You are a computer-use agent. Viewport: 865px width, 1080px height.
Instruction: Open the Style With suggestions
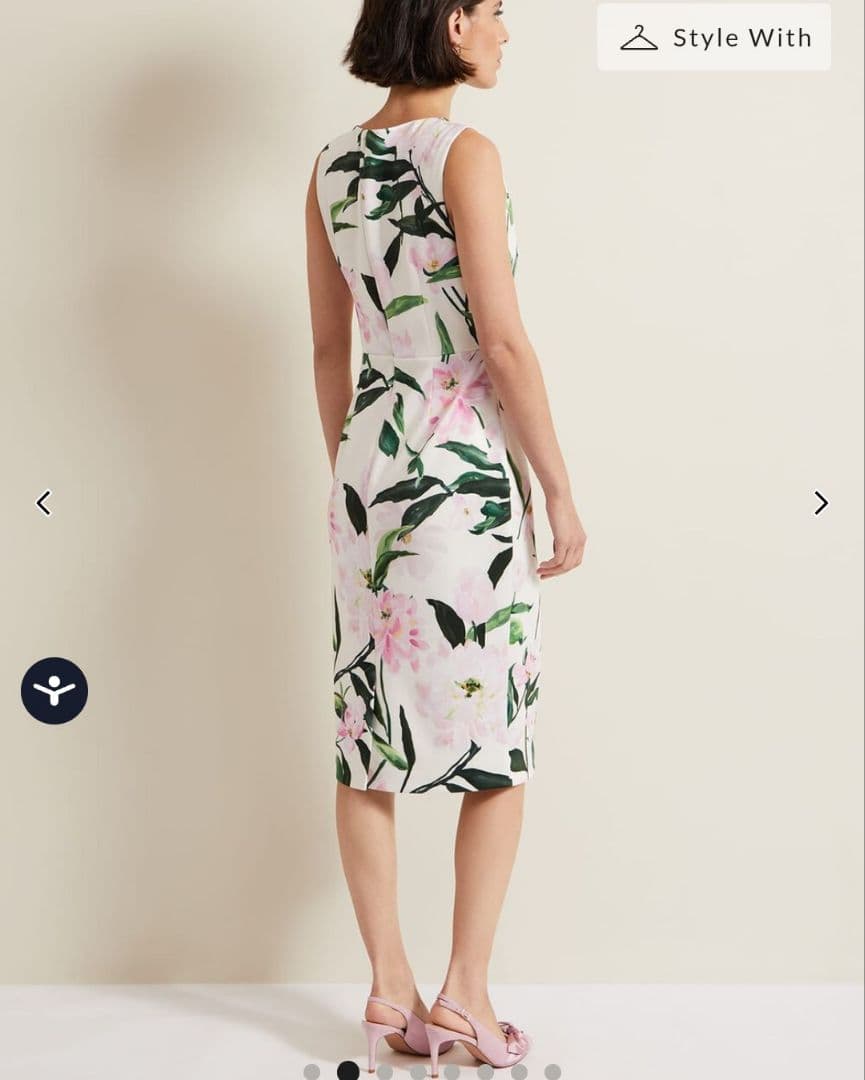[714, 38]
